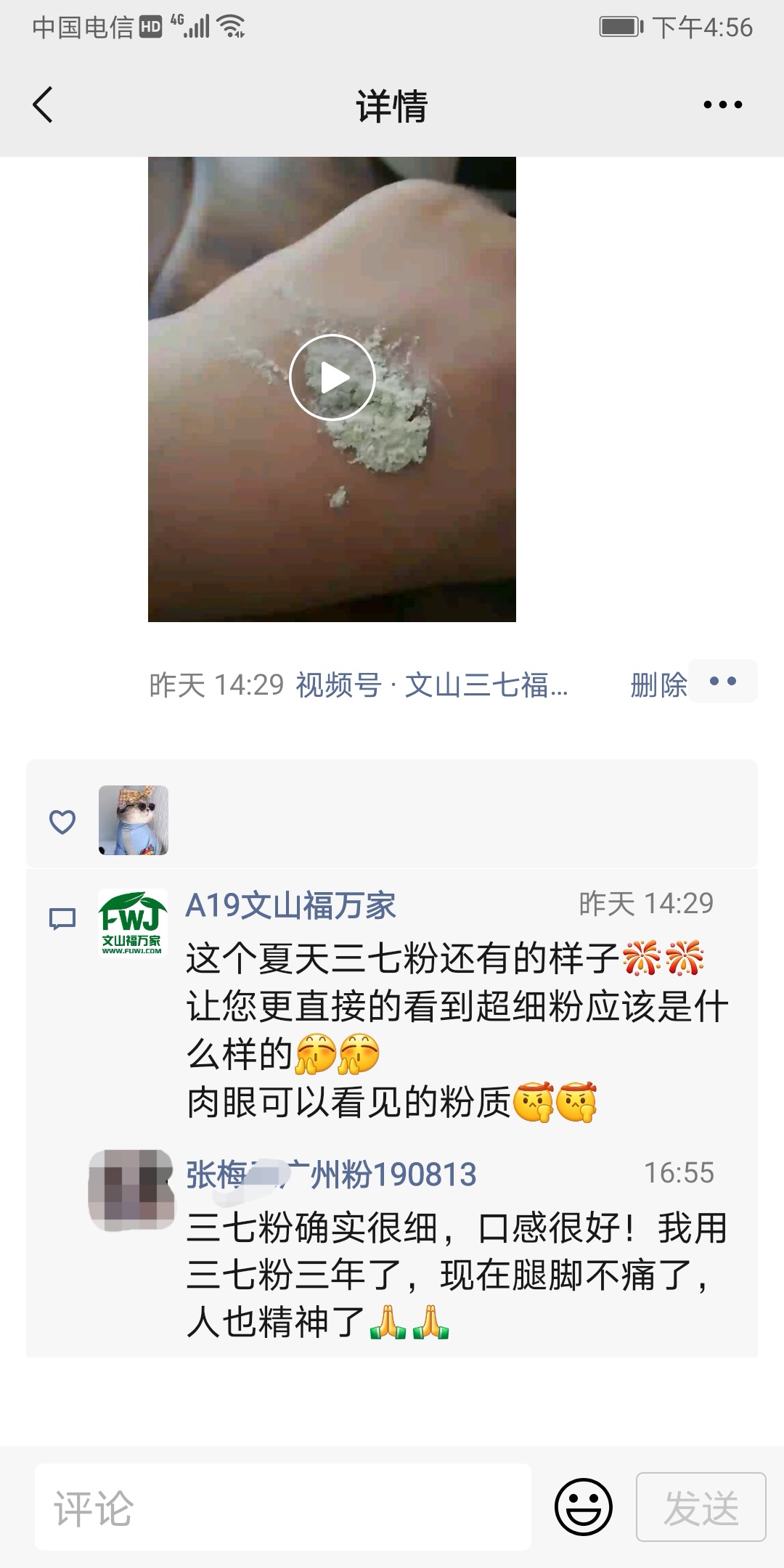This screenshot has height=1568, width=784.
Task: Open the emoji picker
Action: point(583,1508)
